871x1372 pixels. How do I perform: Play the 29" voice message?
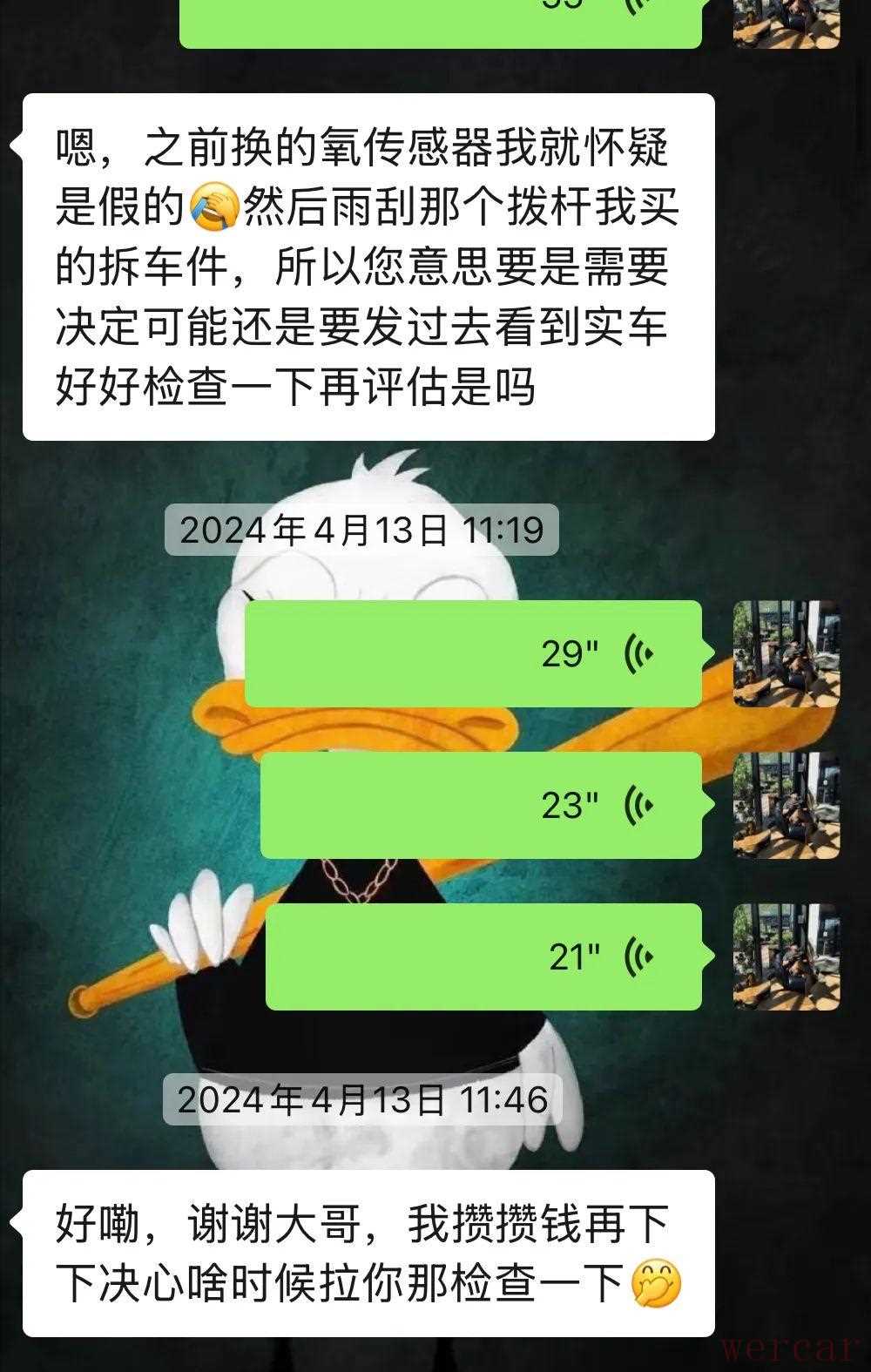[x=473, y=653]
